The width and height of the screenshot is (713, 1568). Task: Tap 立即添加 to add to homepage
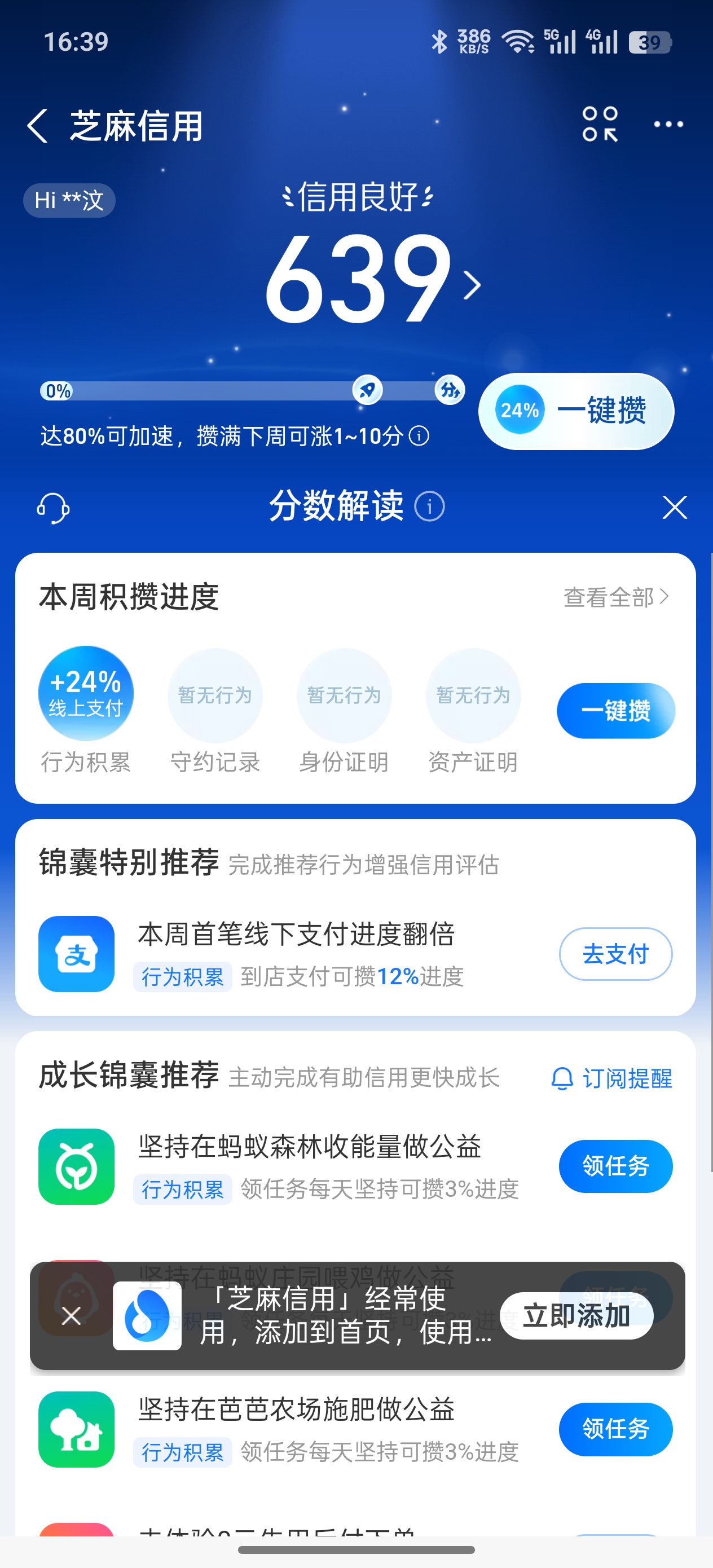pos(576,1315)
